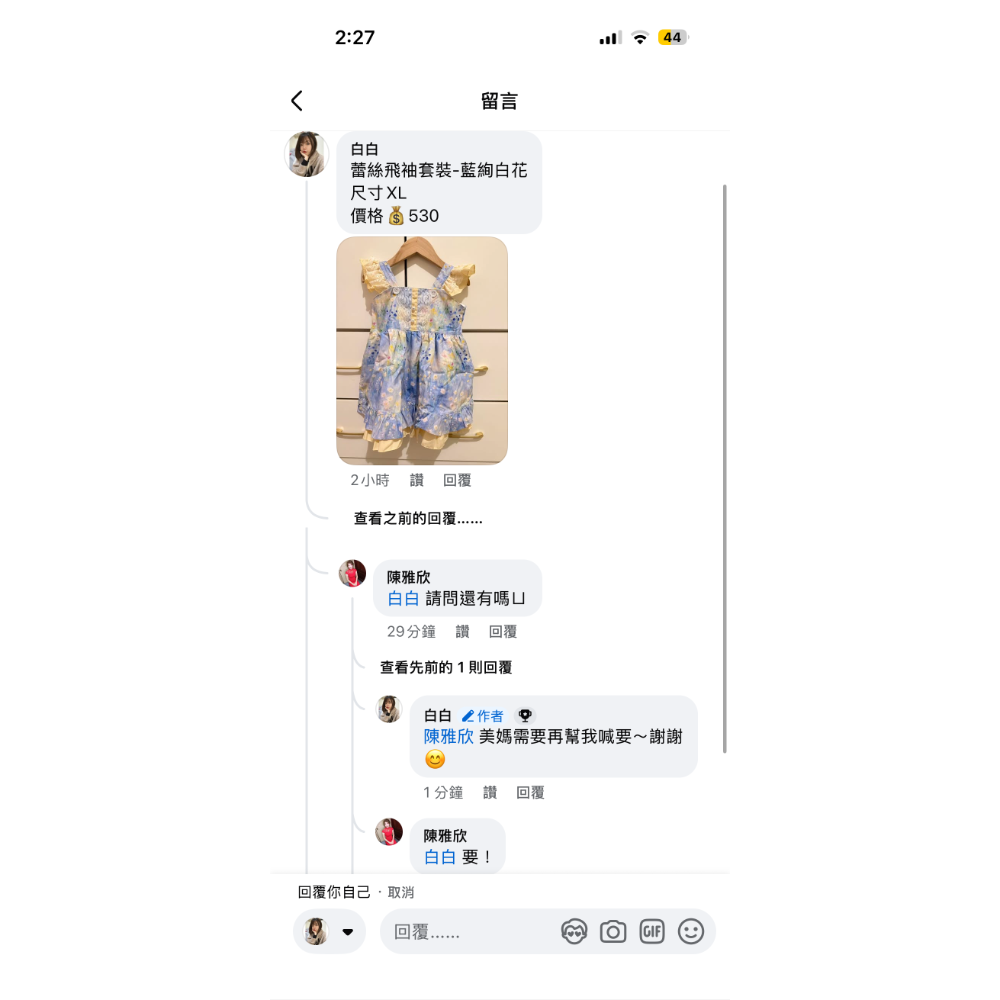Like the author's reply from 1分鐘 ago

[x=490, y=793]
